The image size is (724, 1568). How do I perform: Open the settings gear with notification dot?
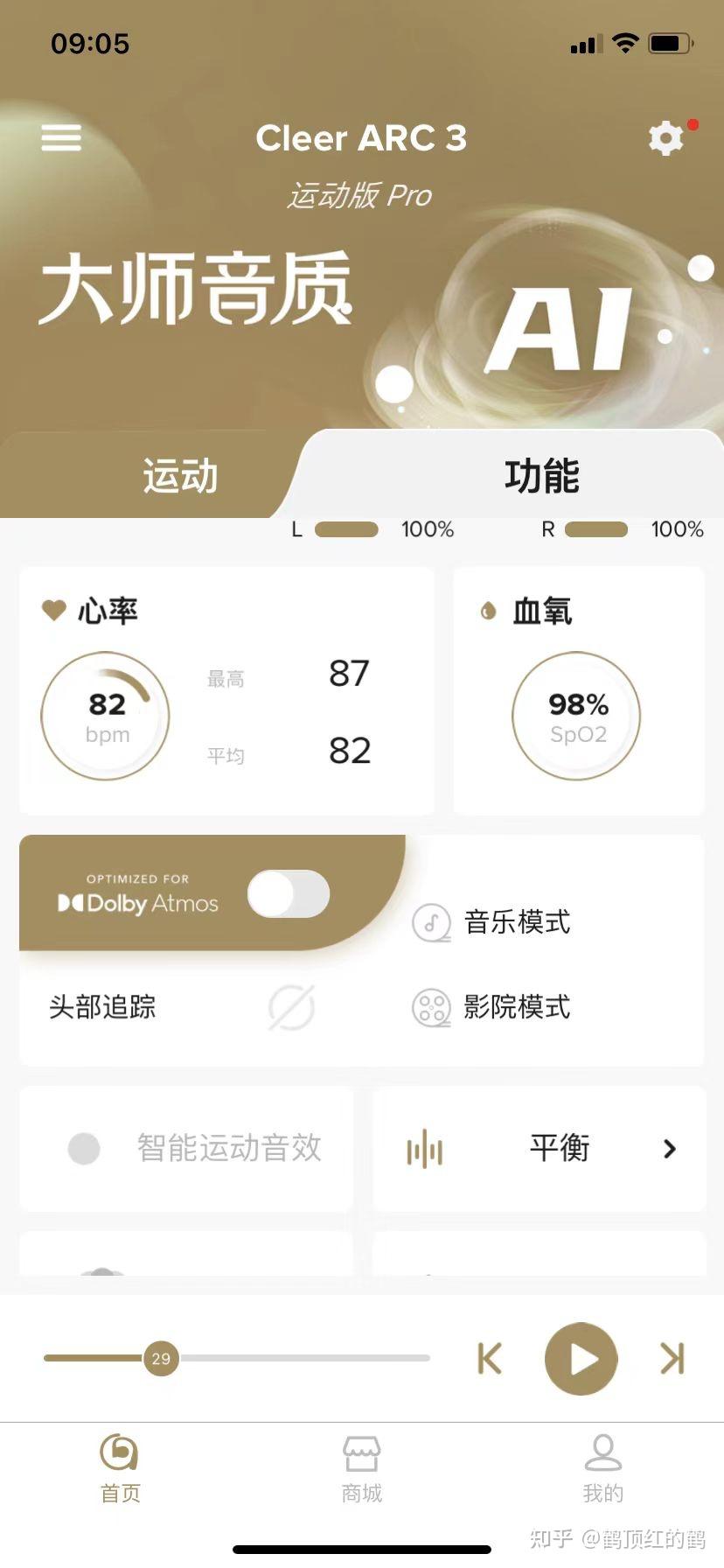(x=666, y=137)
